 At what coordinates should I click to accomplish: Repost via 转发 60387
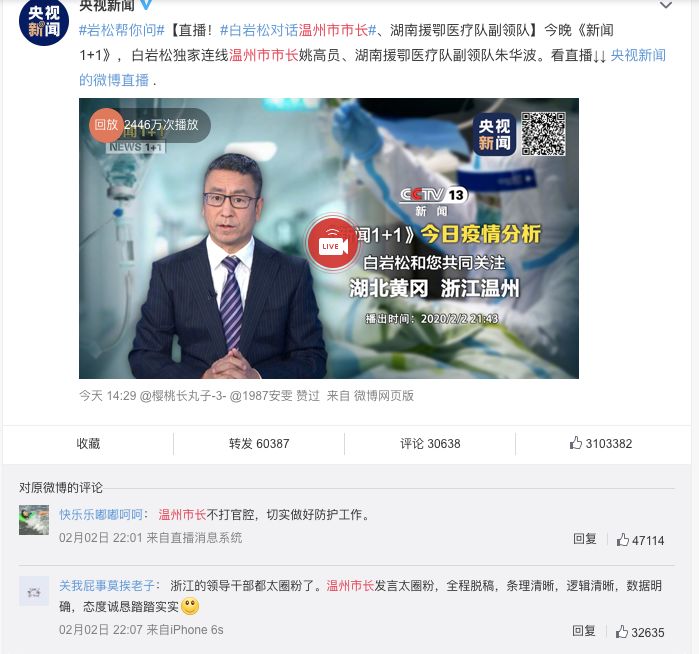259,443
